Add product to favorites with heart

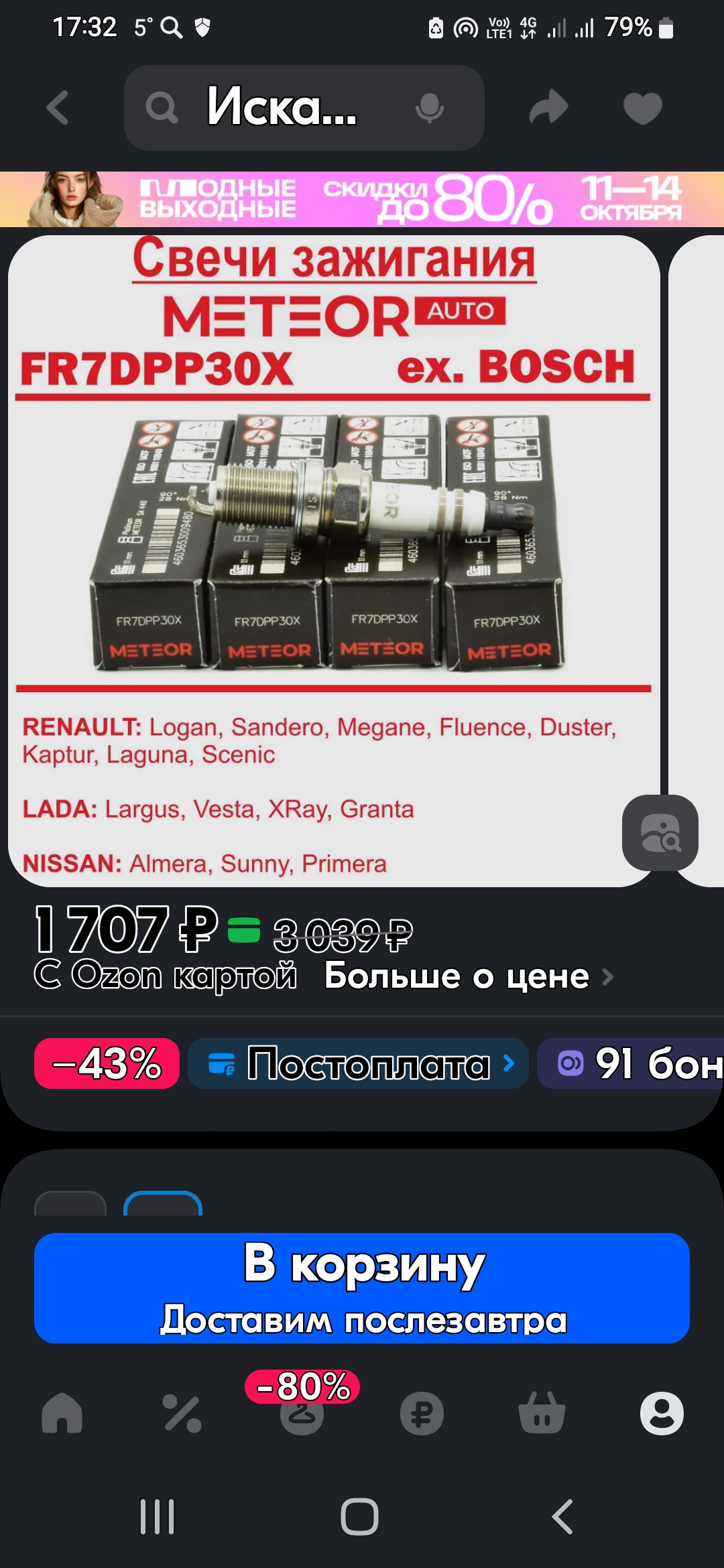point(642,108)
